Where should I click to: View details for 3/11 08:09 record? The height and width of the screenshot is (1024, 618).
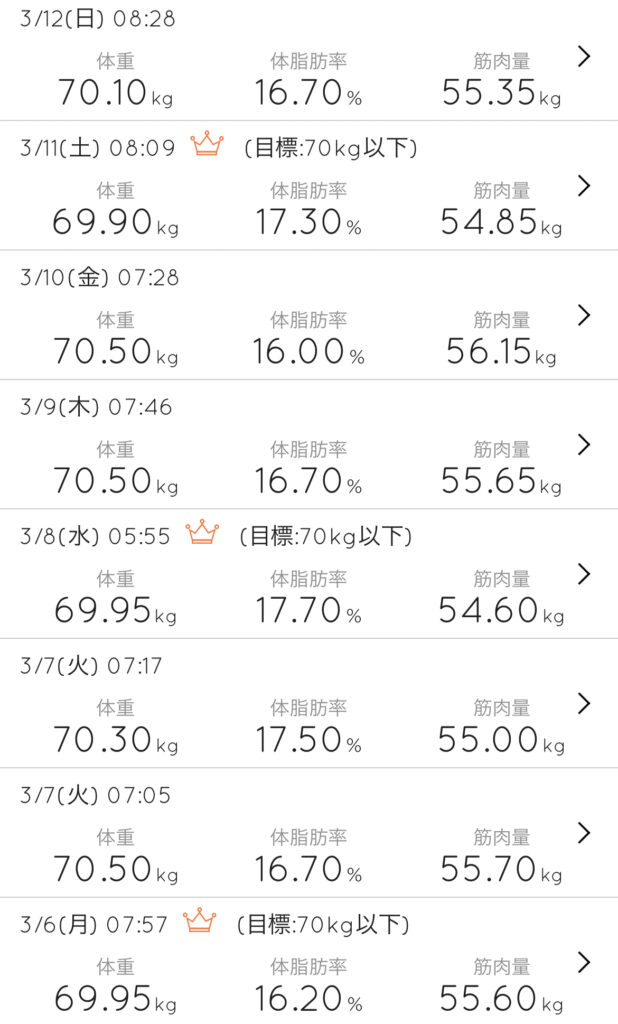(585, 186)
